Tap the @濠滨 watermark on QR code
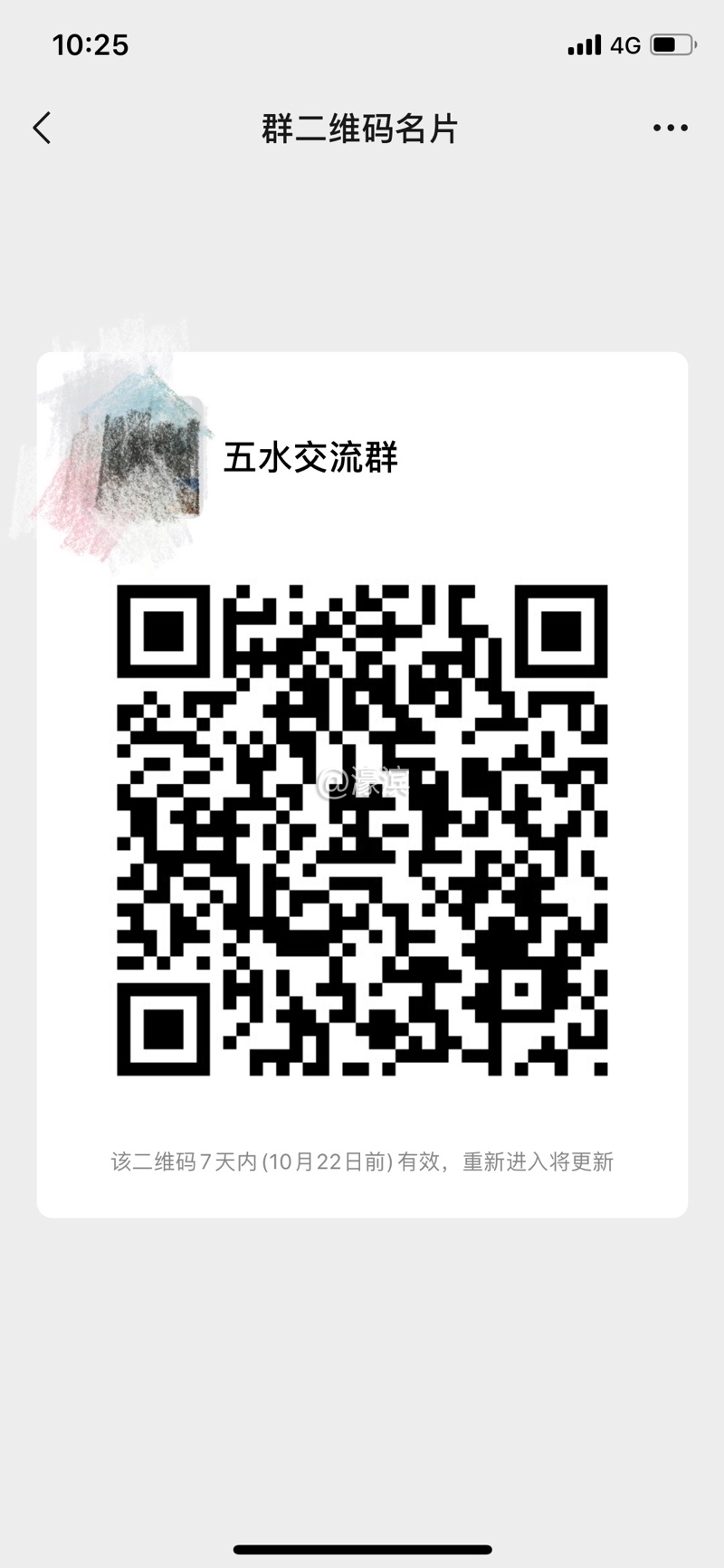The image size is (724, 1568). (364, 783)
